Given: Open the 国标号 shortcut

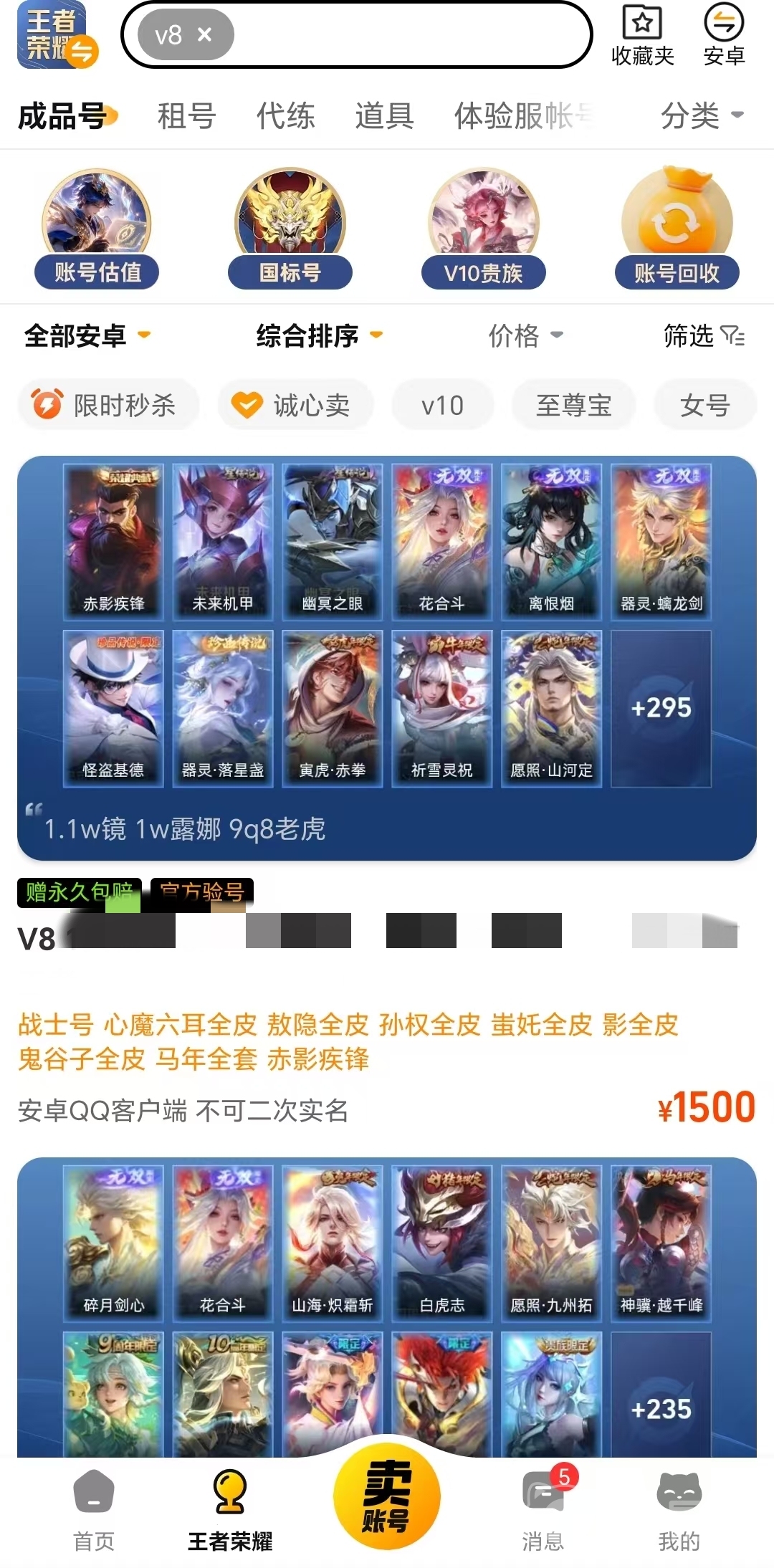Looking at the screenshot, I should click(x=290, y=229).
